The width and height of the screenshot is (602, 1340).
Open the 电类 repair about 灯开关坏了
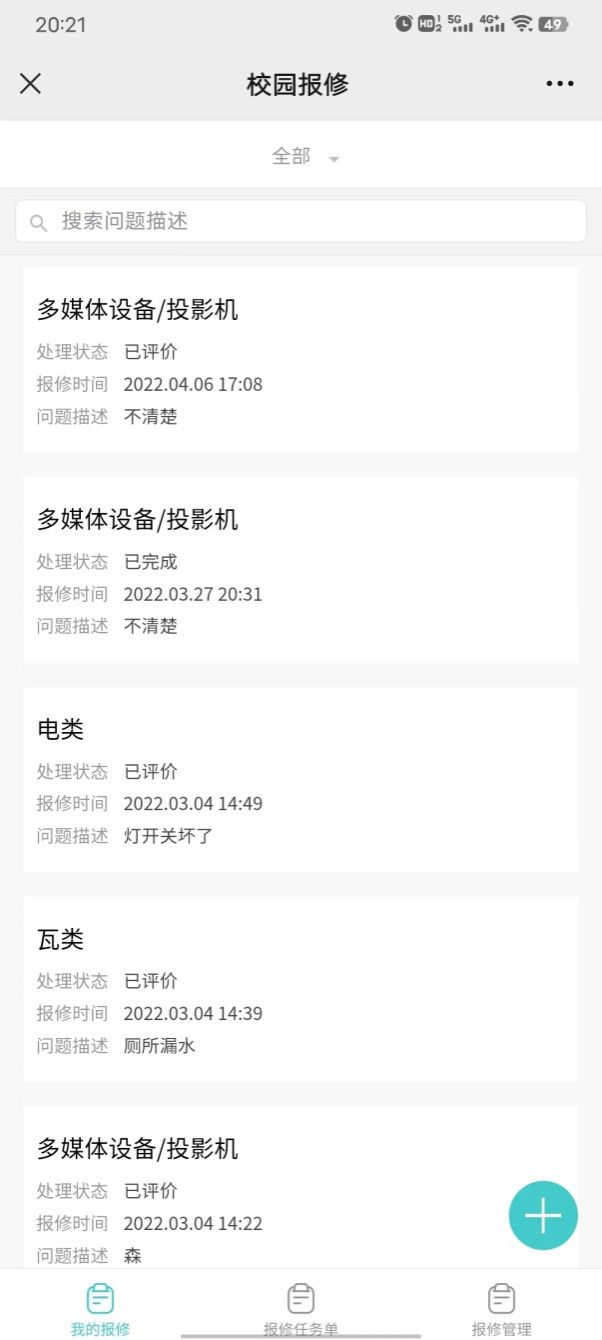pos(300,780)
